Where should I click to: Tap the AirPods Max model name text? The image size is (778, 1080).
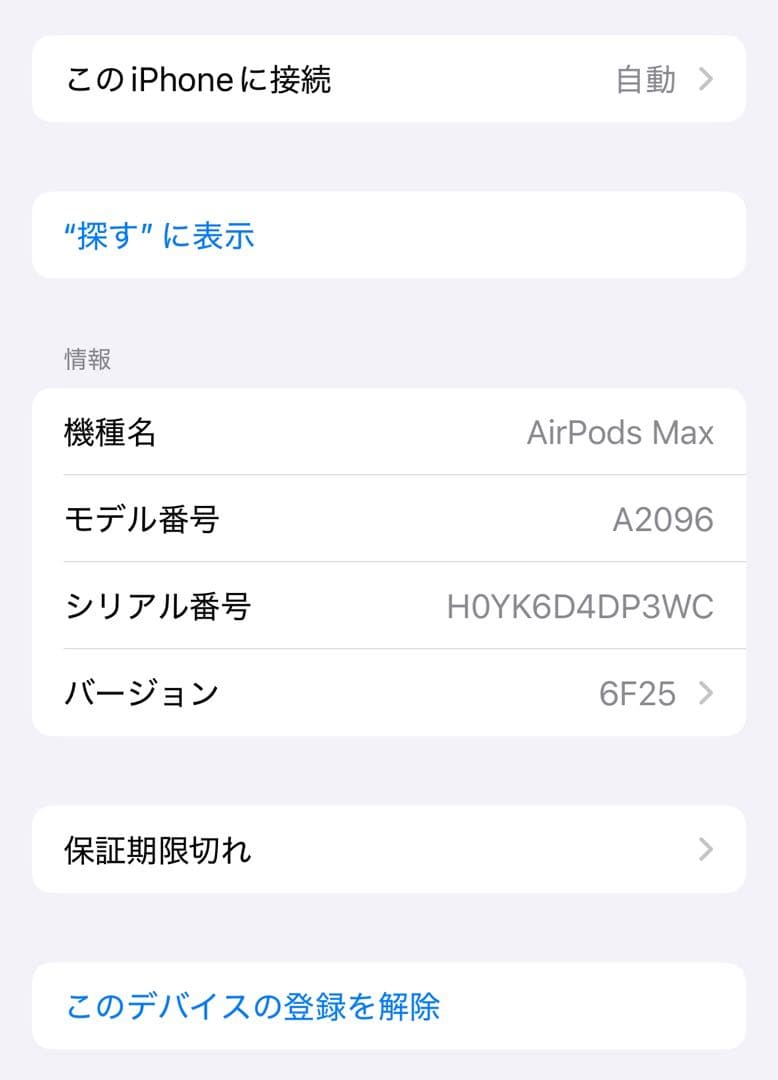622,433
